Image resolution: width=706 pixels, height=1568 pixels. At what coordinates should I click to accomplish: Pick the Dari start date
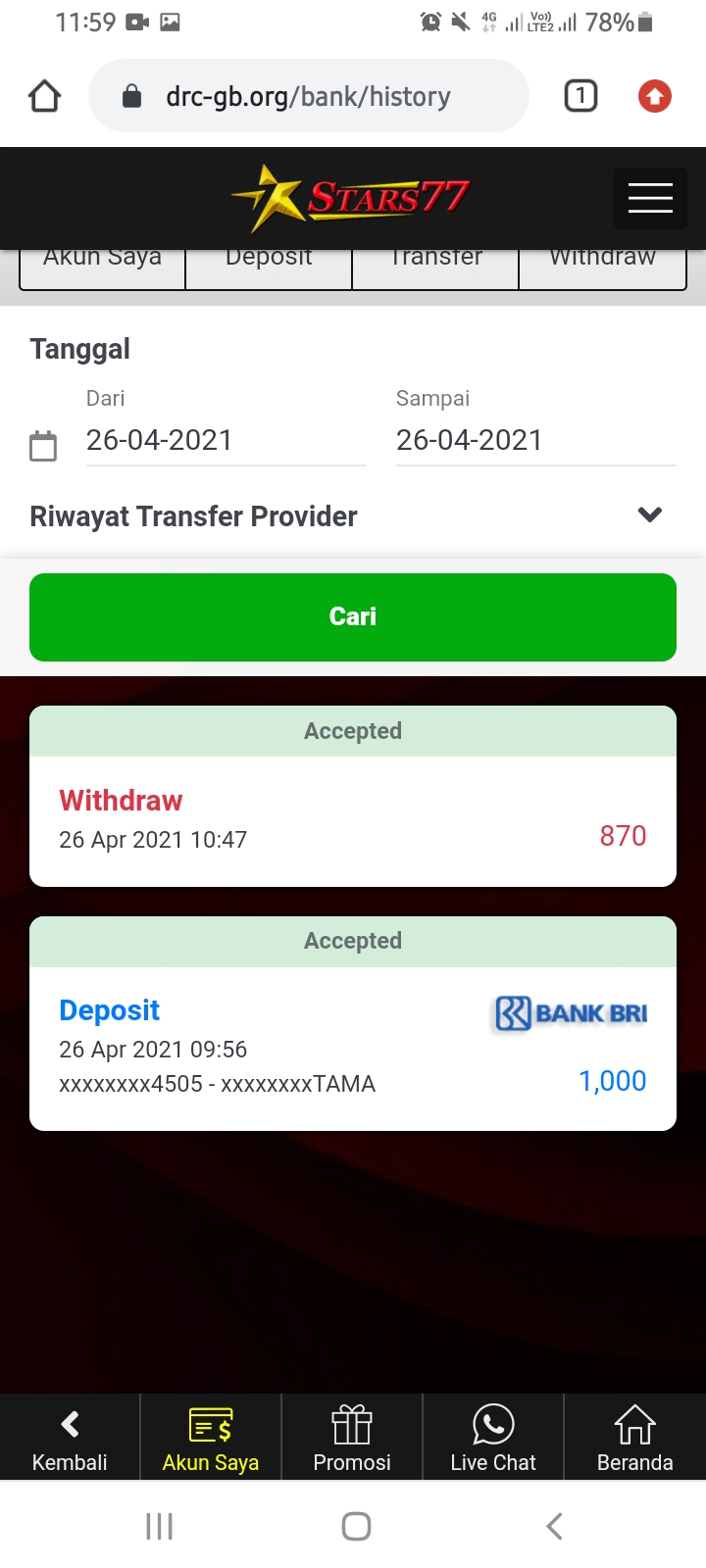tap(226, 441)
